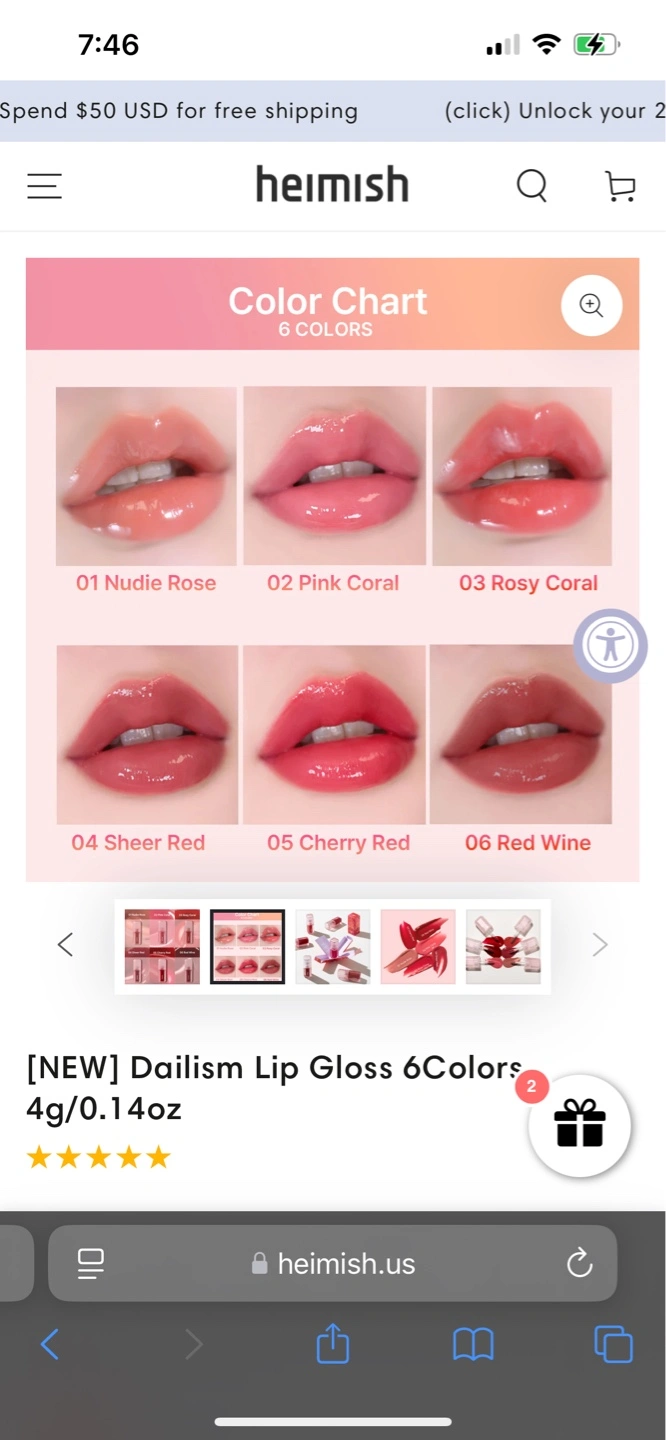Viewport: 666px width, 1440px height.
Task: Go back in Safari
Action: [50, 1344]
